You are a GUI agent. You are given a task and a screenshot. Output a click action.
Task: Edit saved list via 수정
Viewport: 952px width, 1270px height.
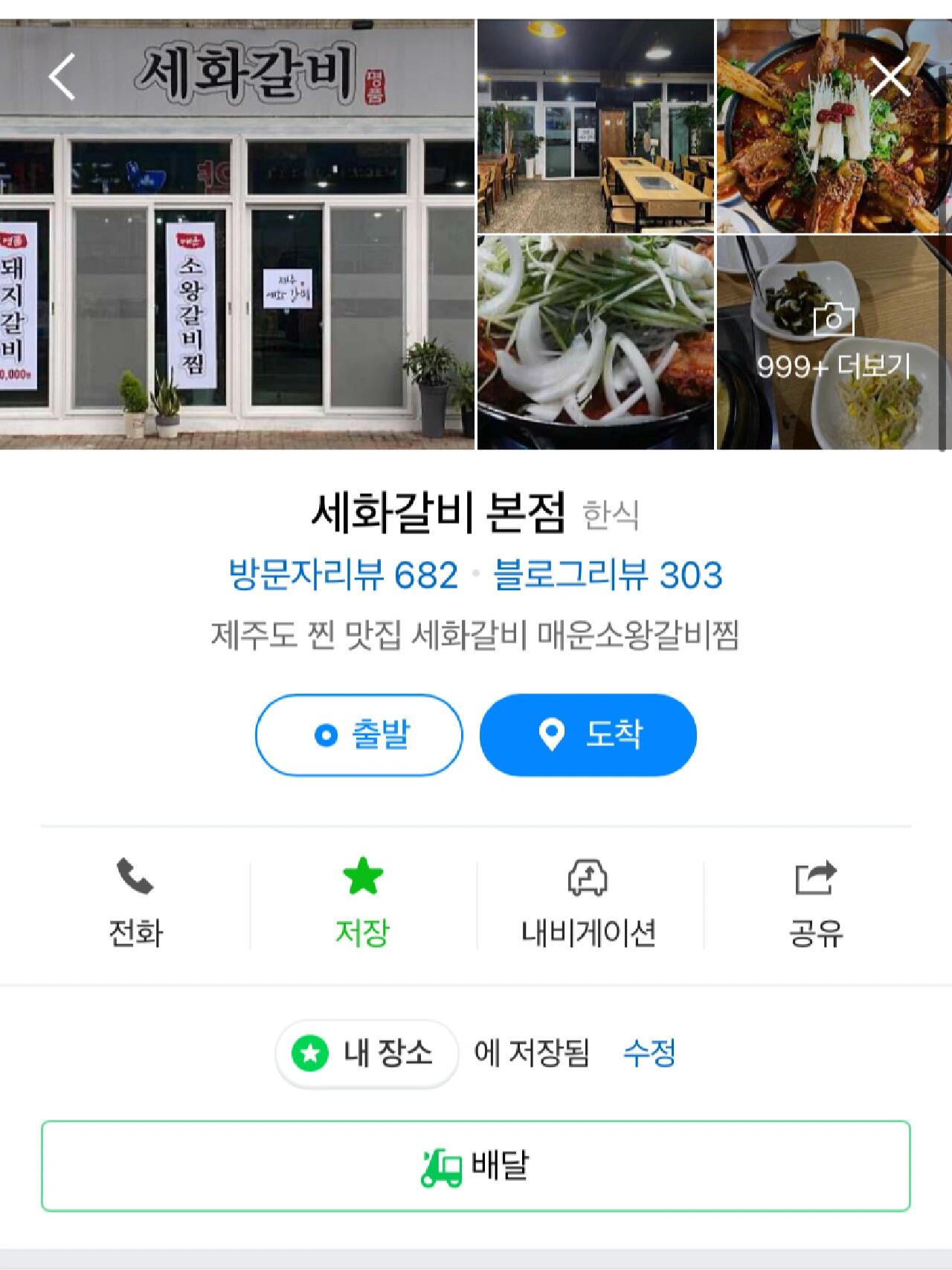pyautogui.click(x=649, y=1053)
